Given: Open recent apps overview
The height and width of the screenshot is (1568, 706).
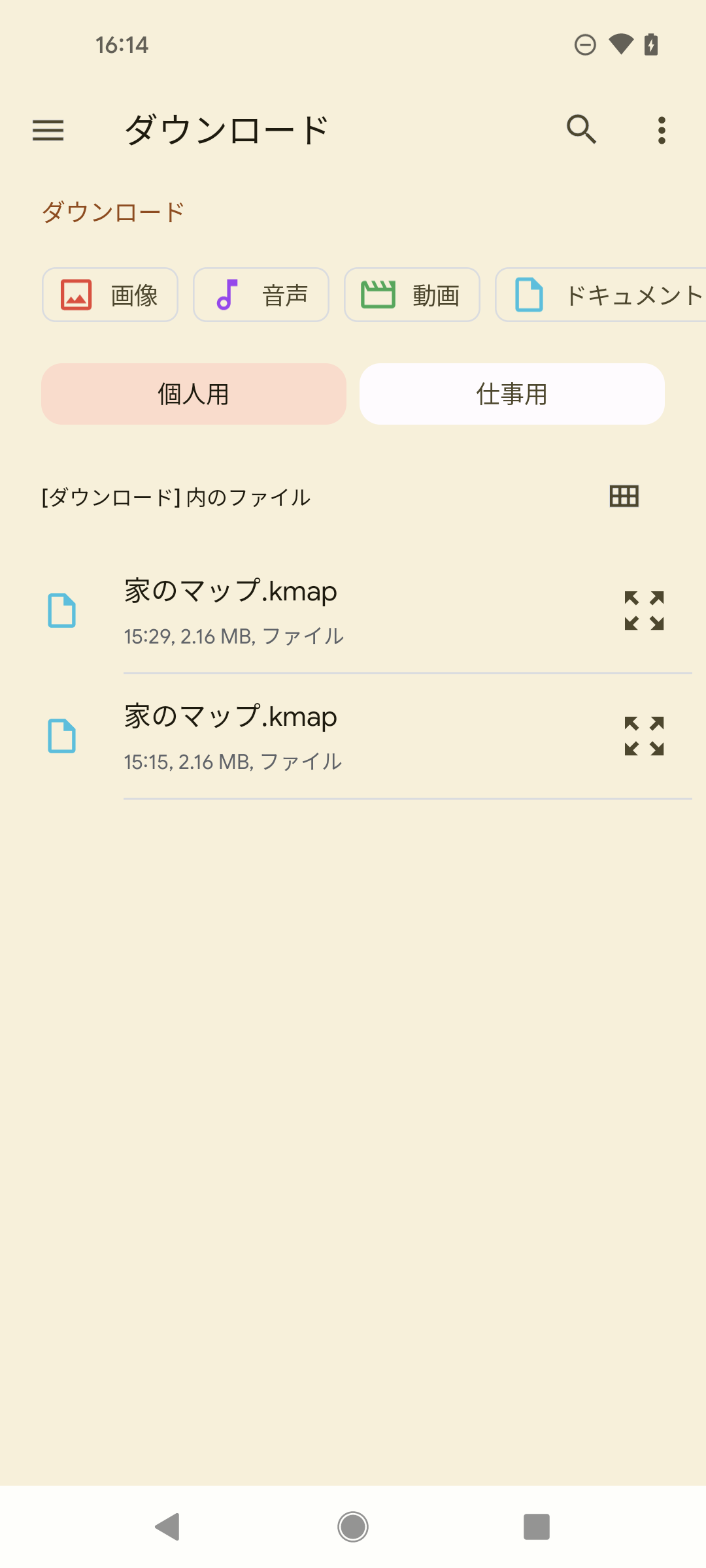Looking at the screenshot, I should [x=536, y=1527].
